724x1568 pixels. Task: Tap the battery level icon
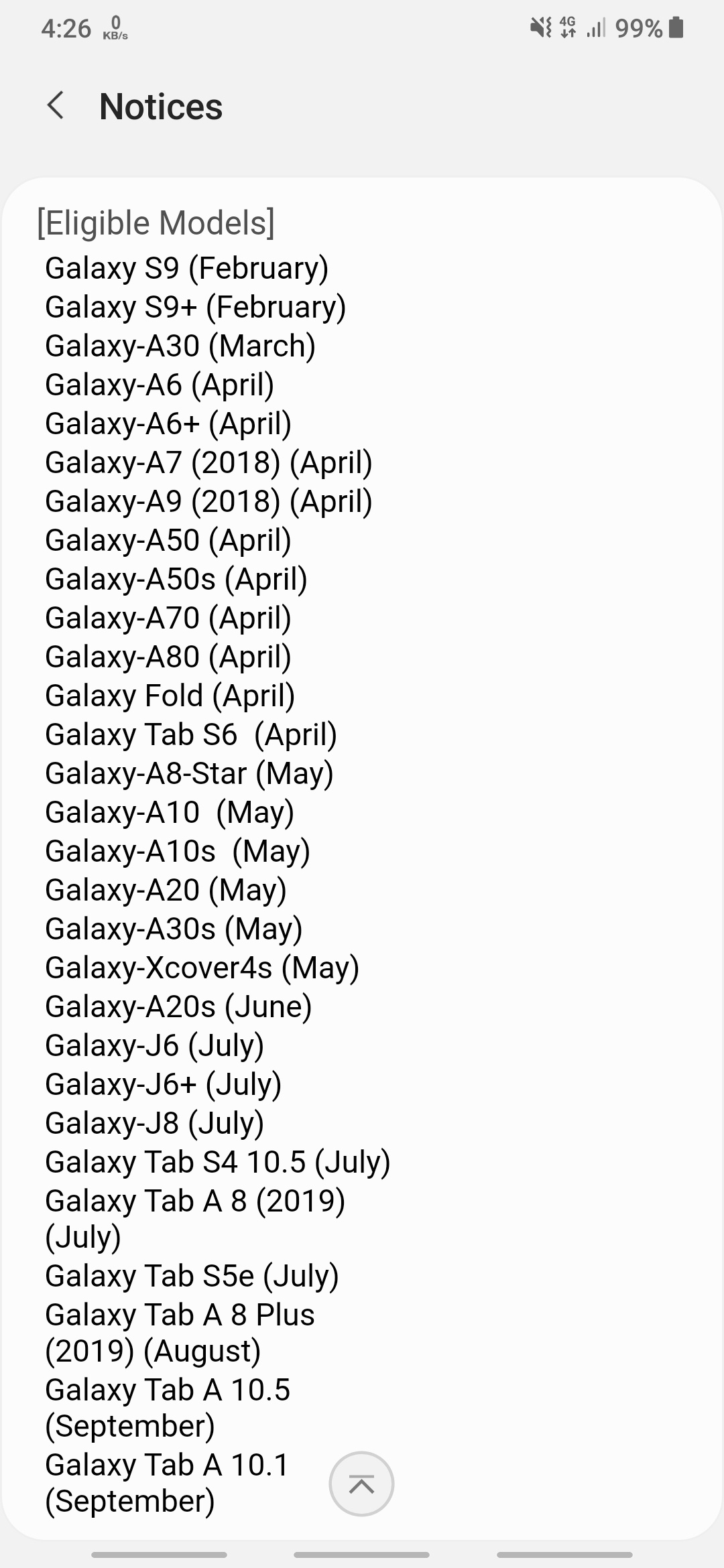[x=676, y=27]
